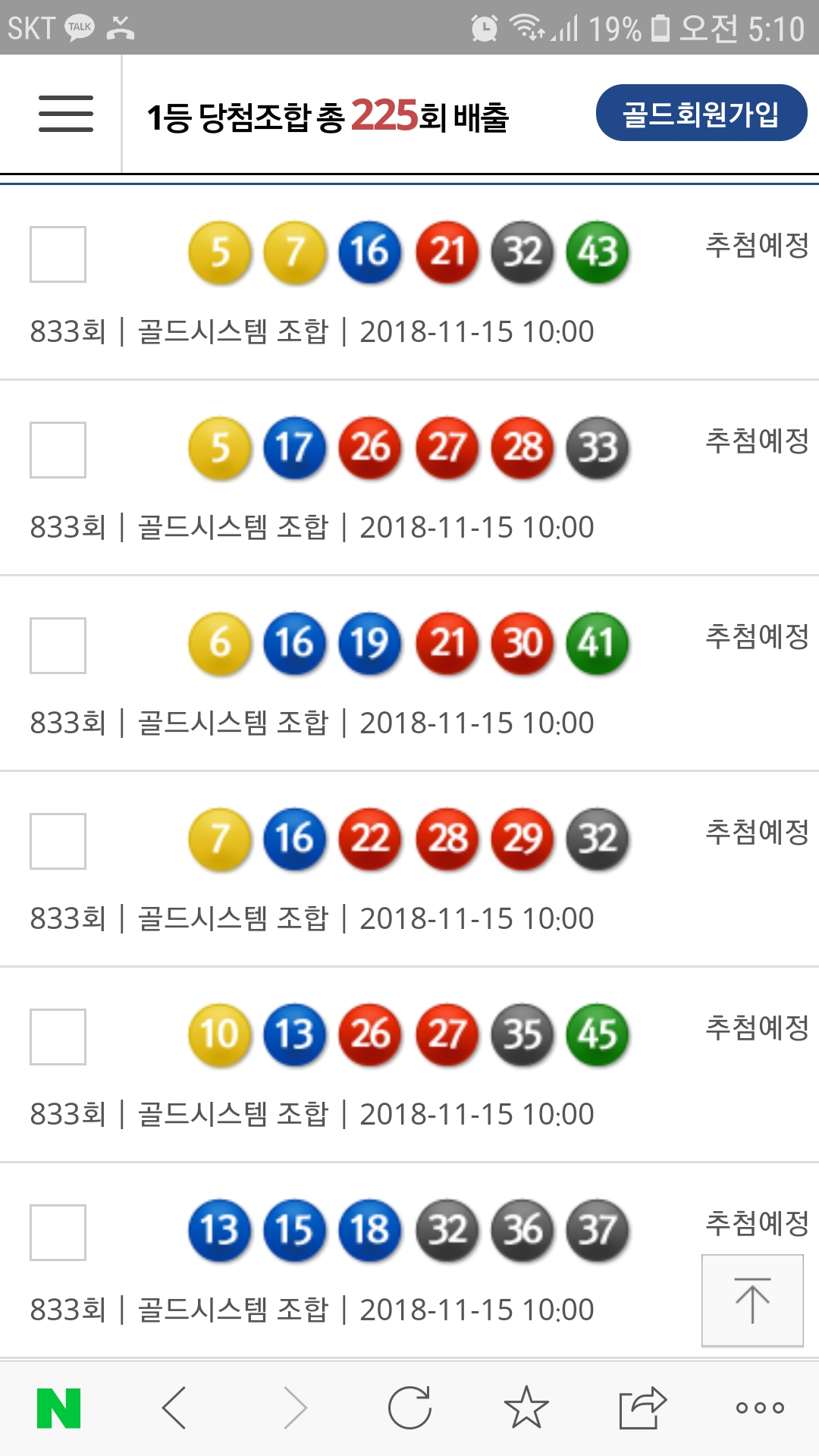Image resolution: width=819 pixels, height=1456 pixels.
Task: Bookmark this page with the star
Action: pos(526,1408)
